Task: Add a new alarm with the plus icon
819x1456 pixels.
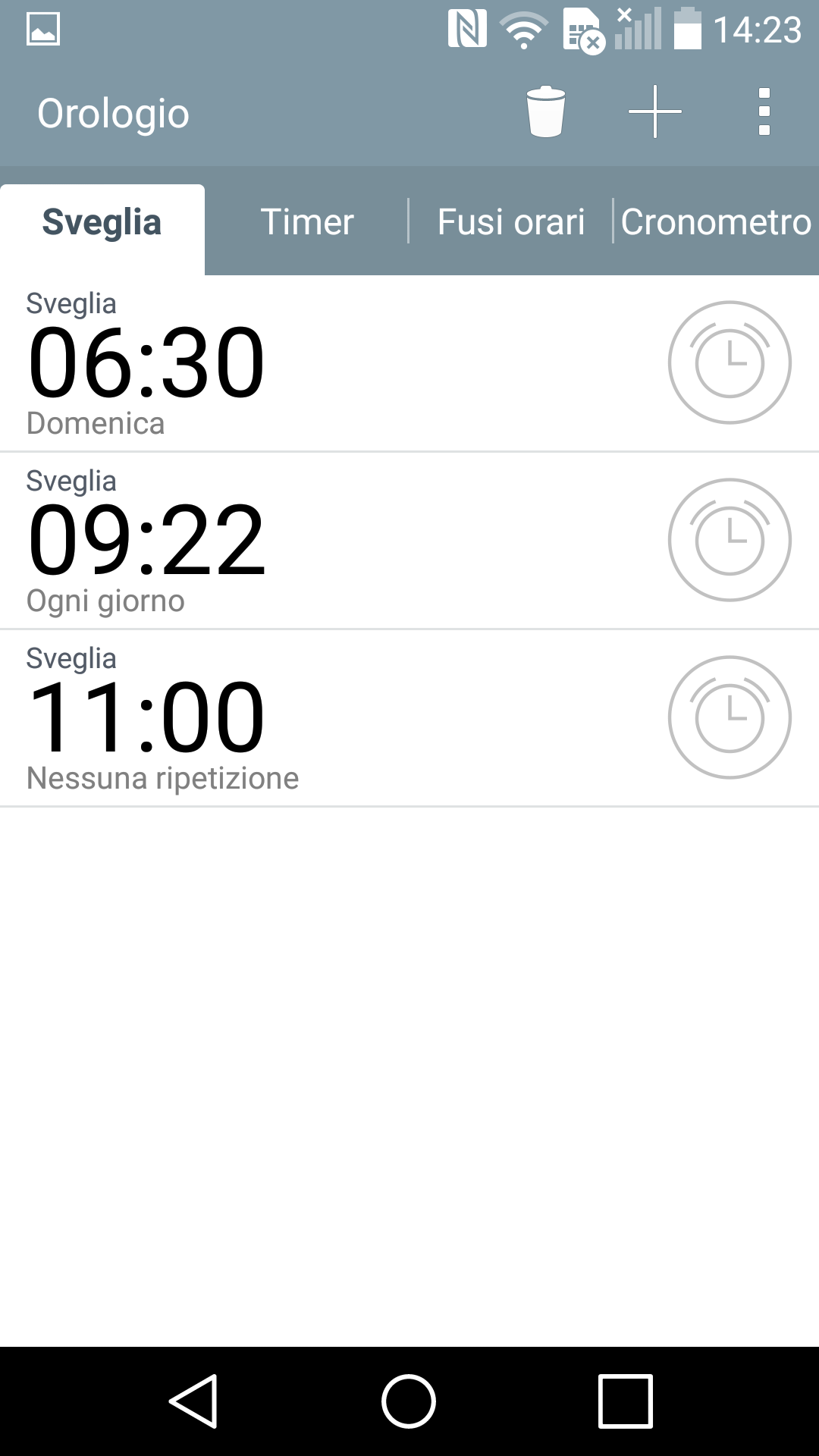Action: (x=655, y=112)
